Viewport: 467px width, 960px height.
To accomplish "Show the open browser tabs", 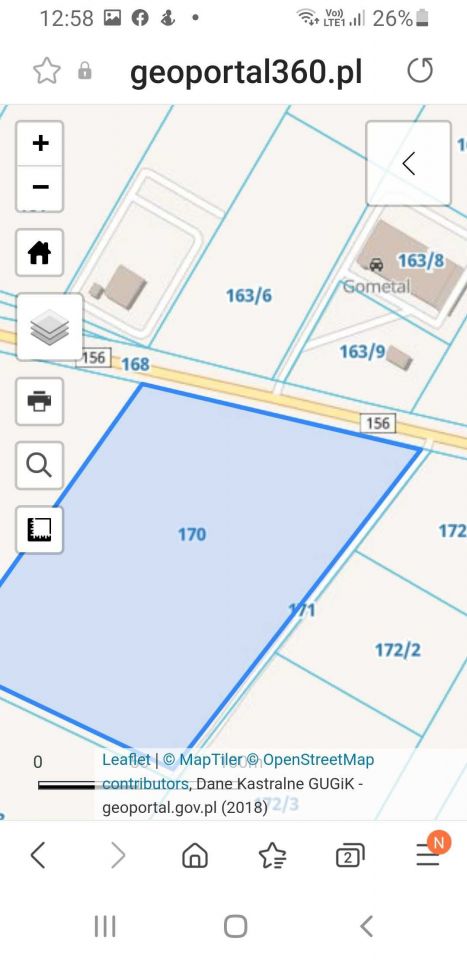I will (350, 855).
